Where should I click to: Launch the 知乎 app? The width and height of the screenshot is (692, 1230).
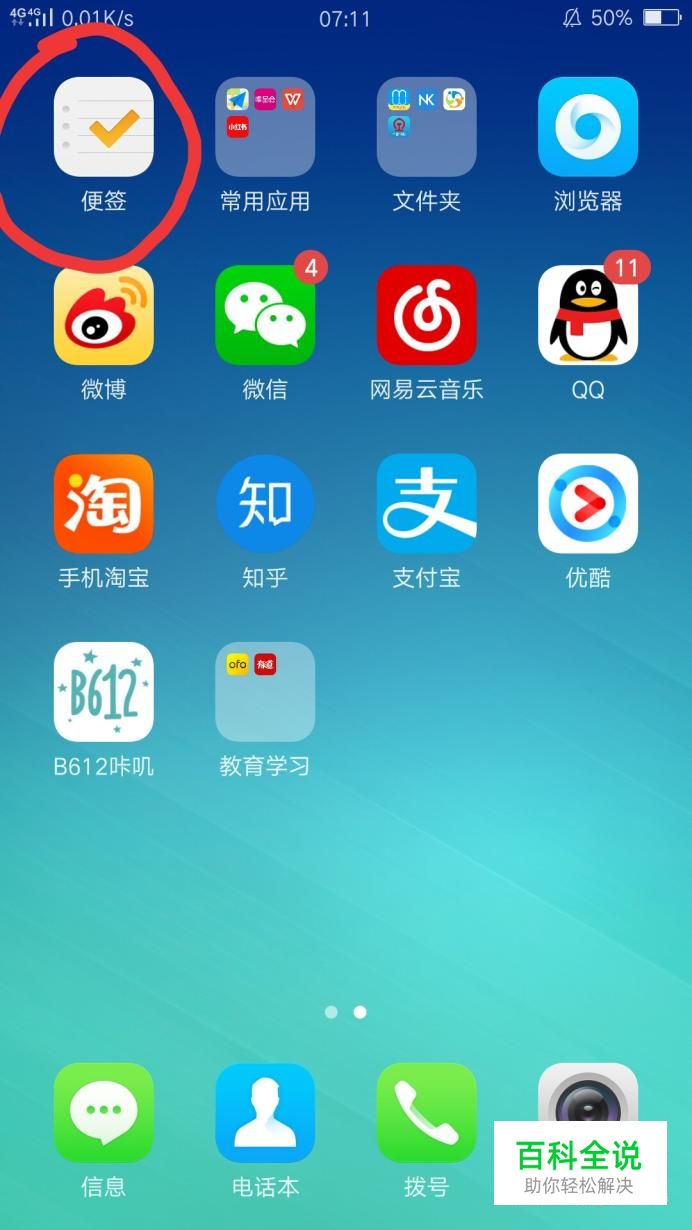(265, 504)
